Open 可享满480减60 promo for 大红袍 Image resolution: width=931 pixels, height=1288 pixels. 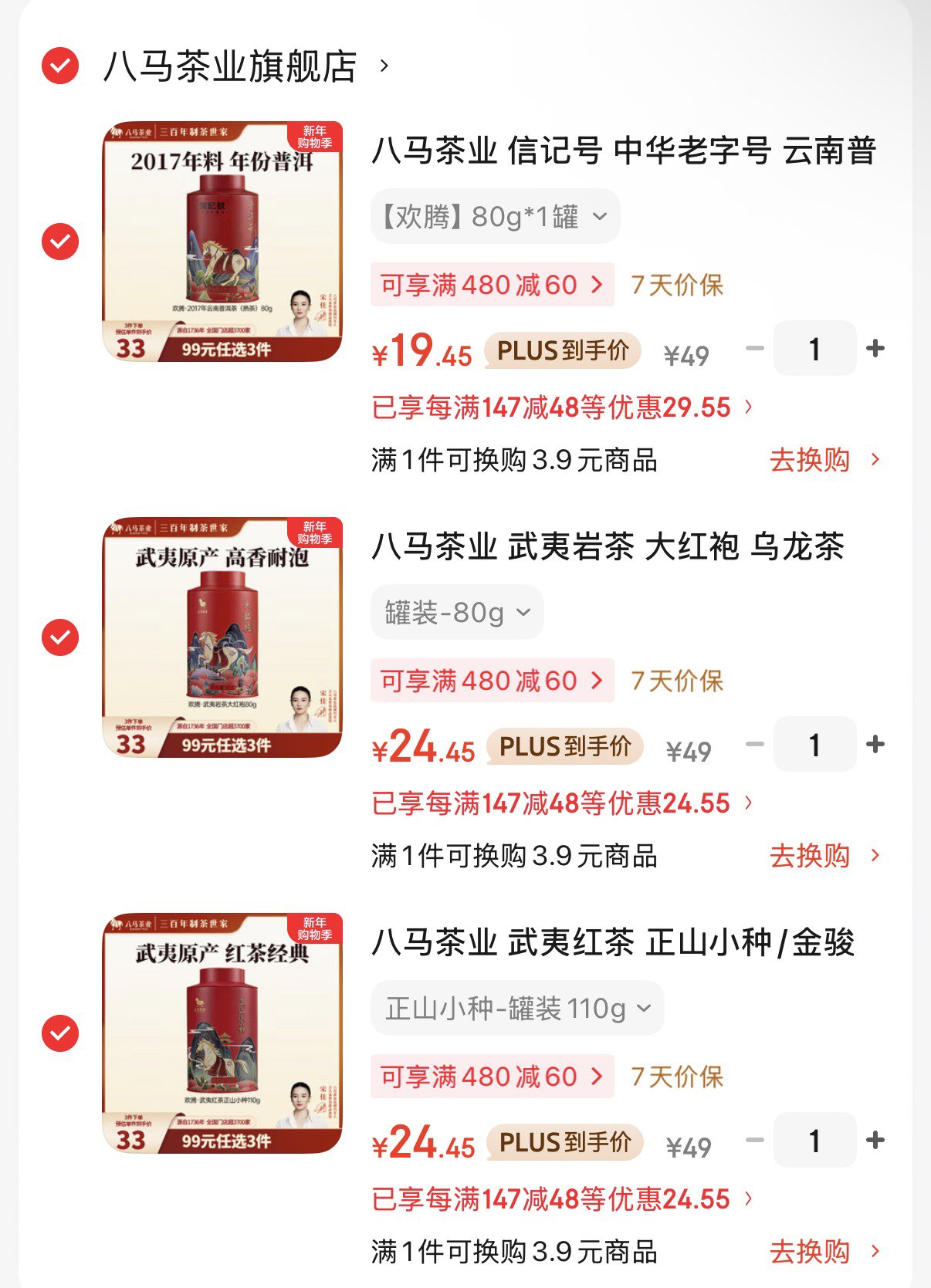492,681
